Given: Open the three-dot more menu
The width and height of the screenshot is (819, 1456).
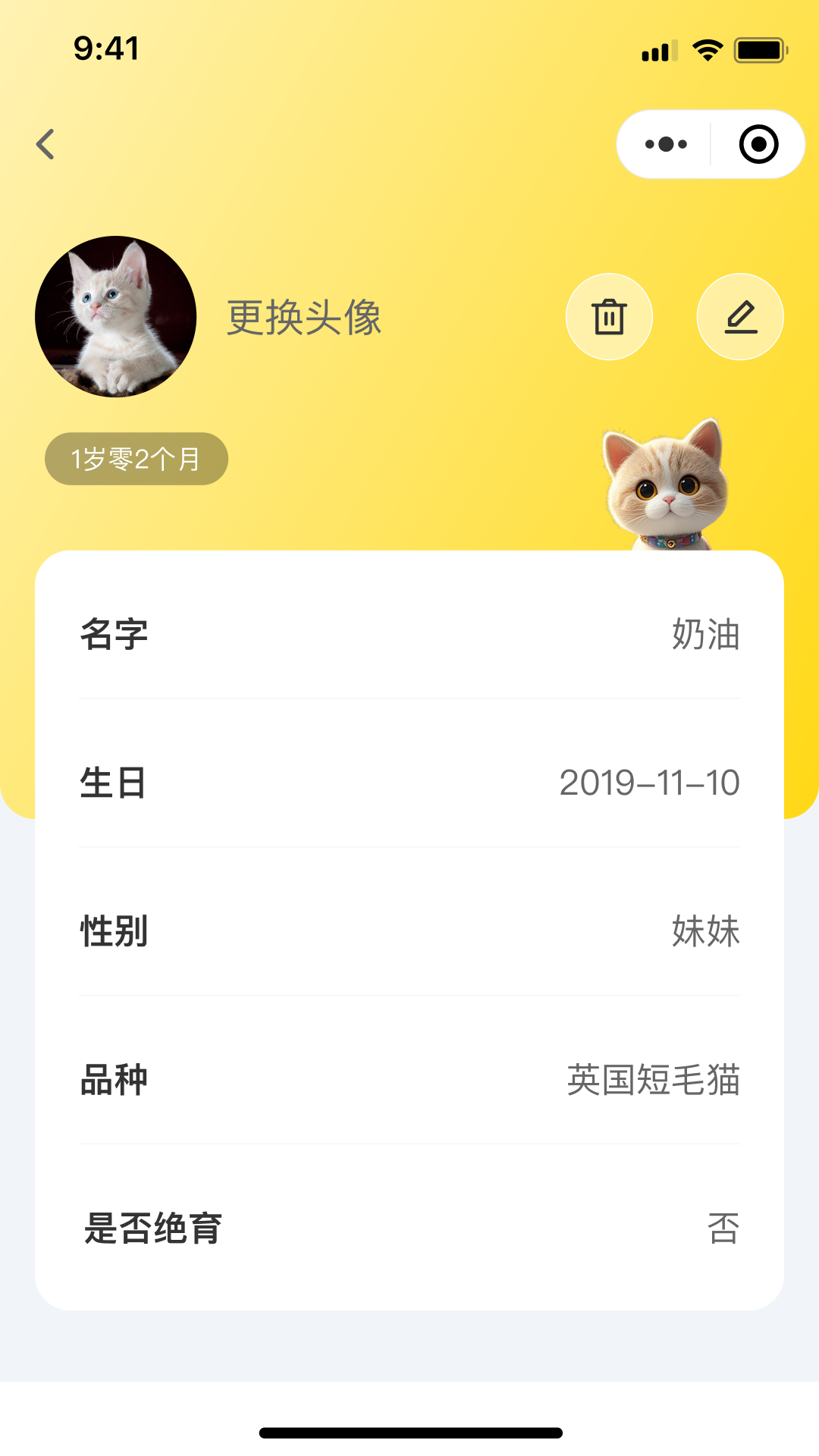Looking at the screenshot, I should pyautogui.click(x=665, y=143).
